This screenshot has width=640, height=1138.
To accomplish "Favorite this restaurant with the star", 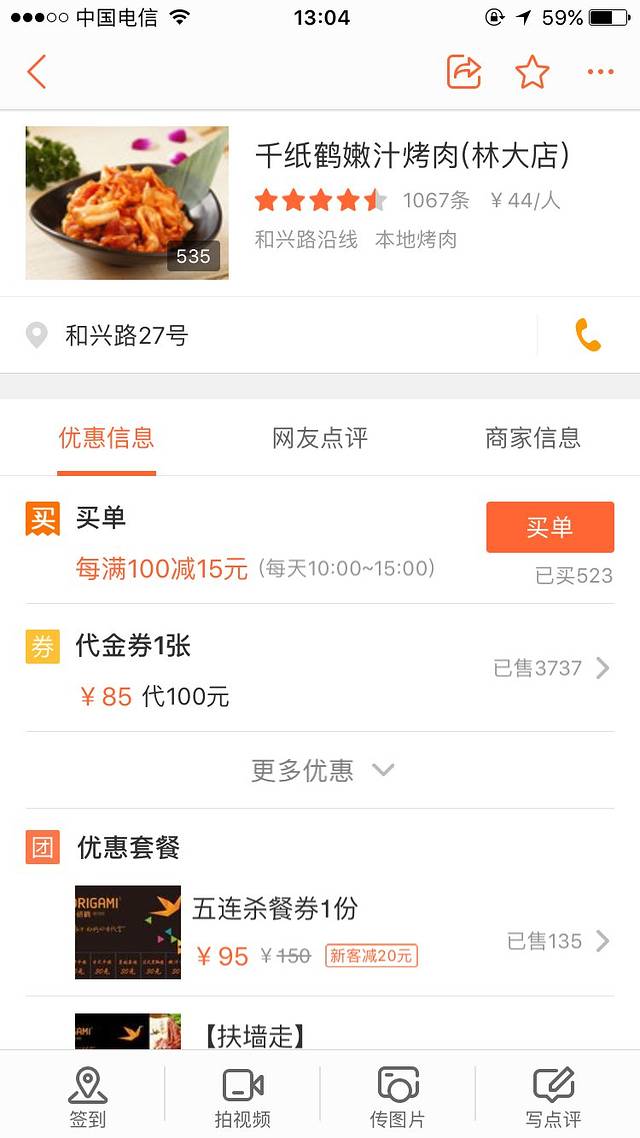I will (532, 72).
